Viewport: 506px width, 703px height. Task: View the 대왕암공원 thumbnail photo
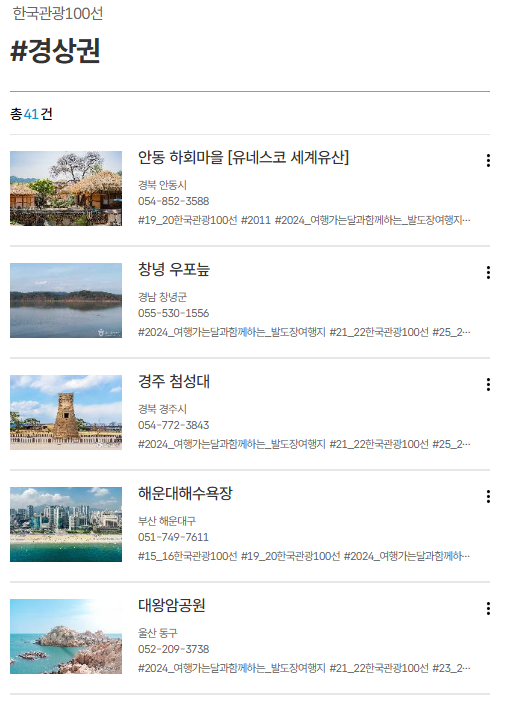(66, 637)
